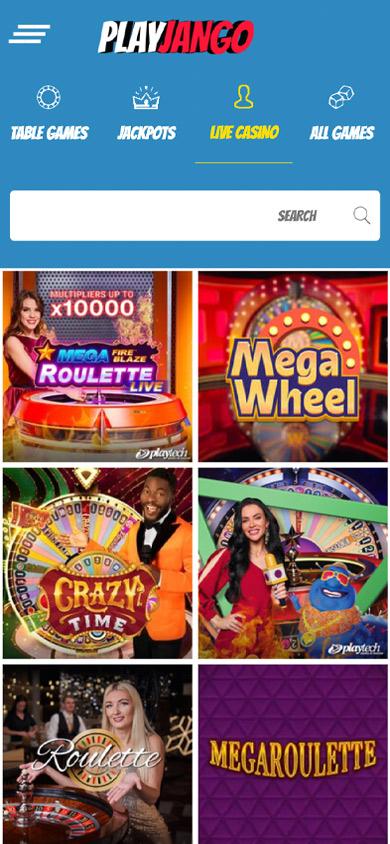
Task: Open the game show with blue mascot
Action: point(293,563)
